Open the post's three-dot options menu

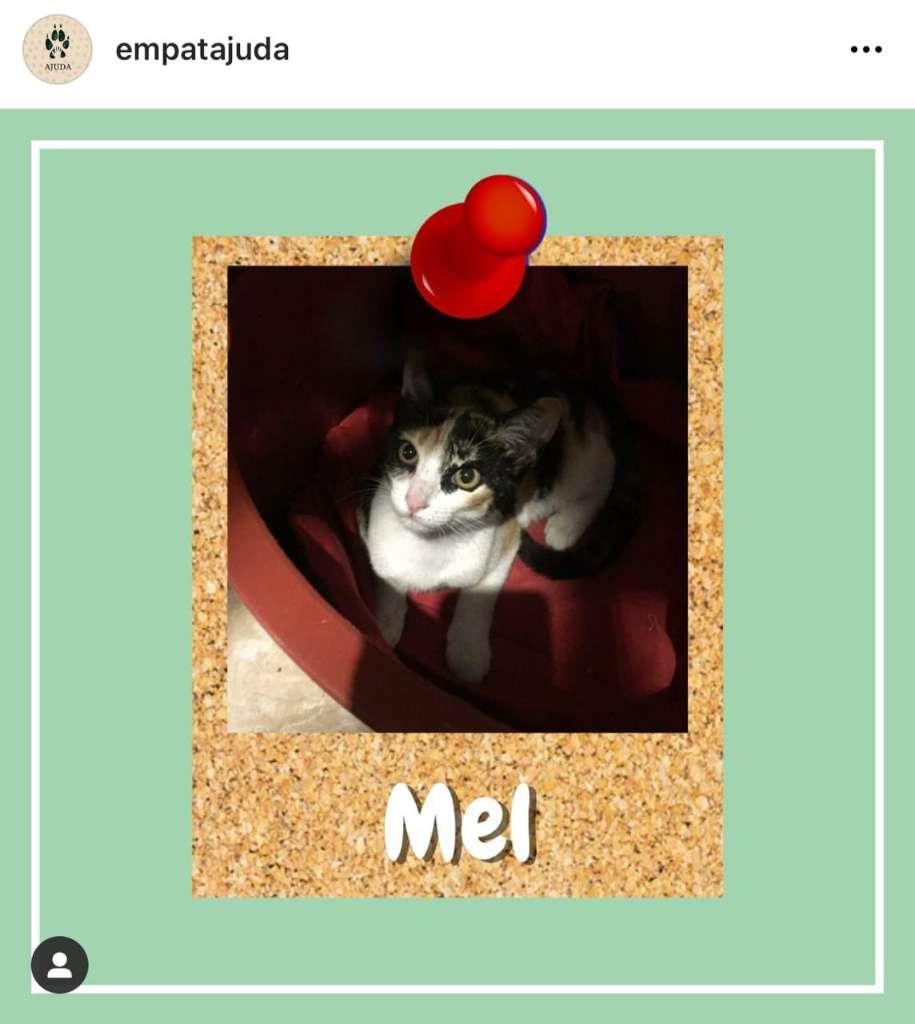click(x=865, y=50)
